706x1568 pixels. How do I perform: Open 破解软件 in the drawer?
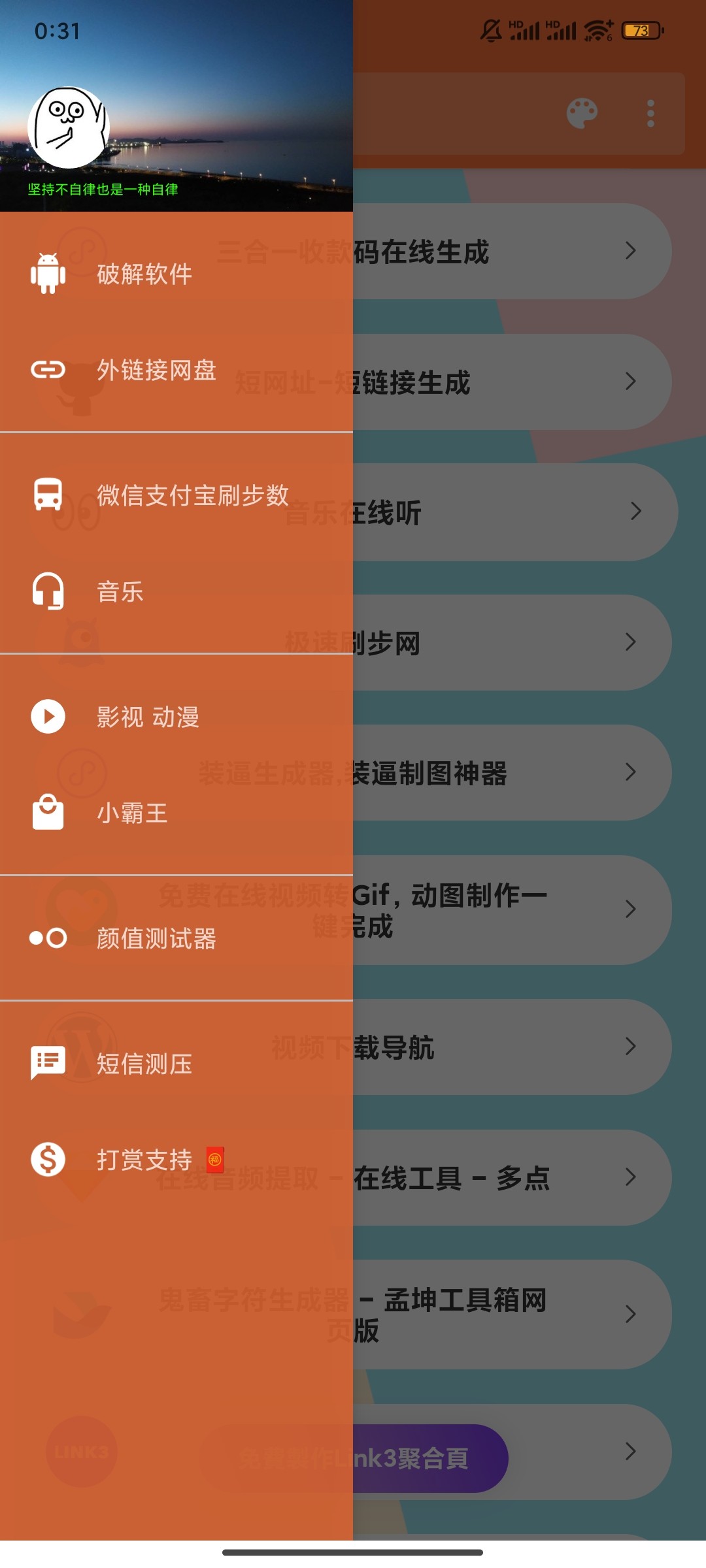144,274
